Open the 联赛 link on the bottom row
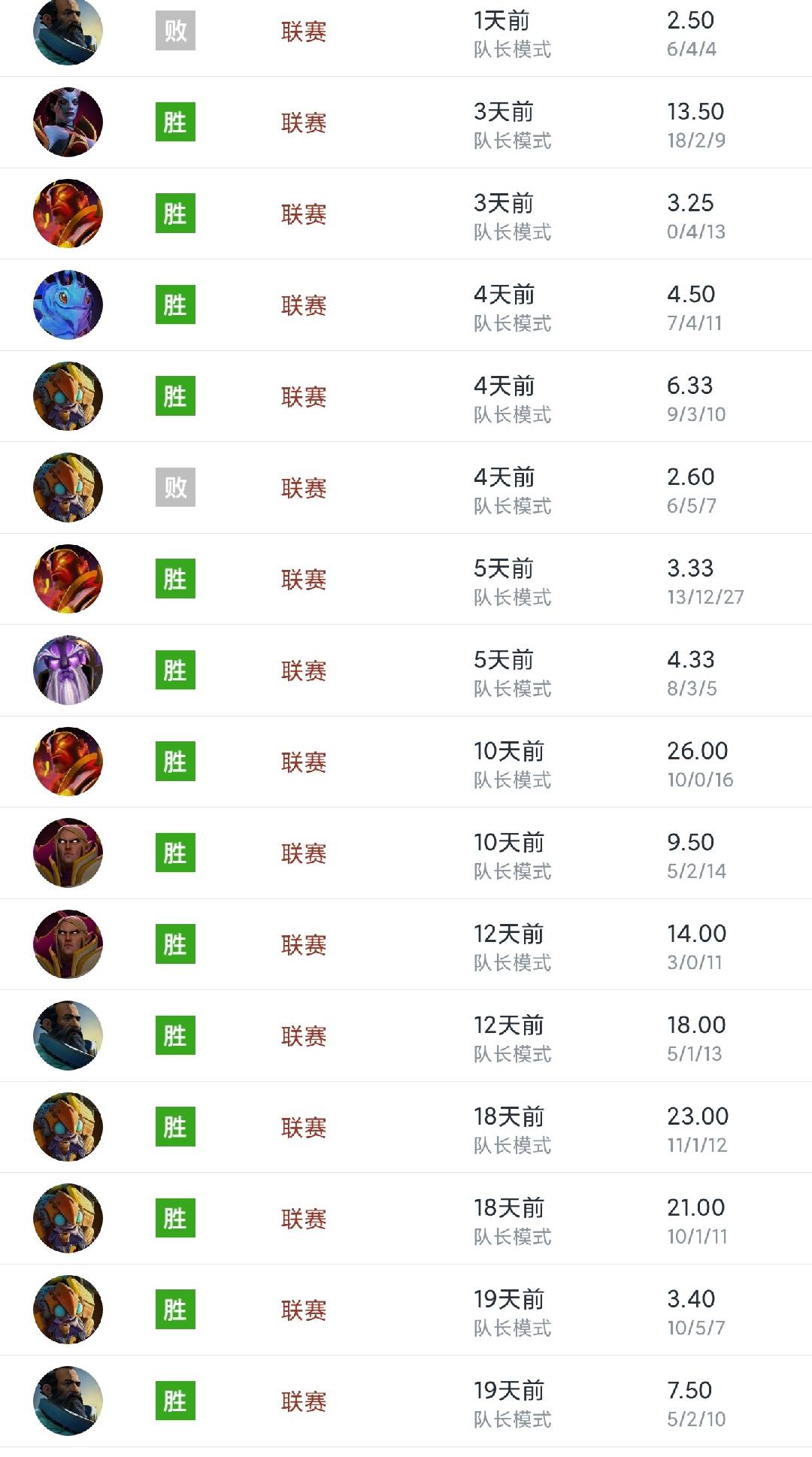The width and height of the screenshot is (812, 1457). 304,1401
